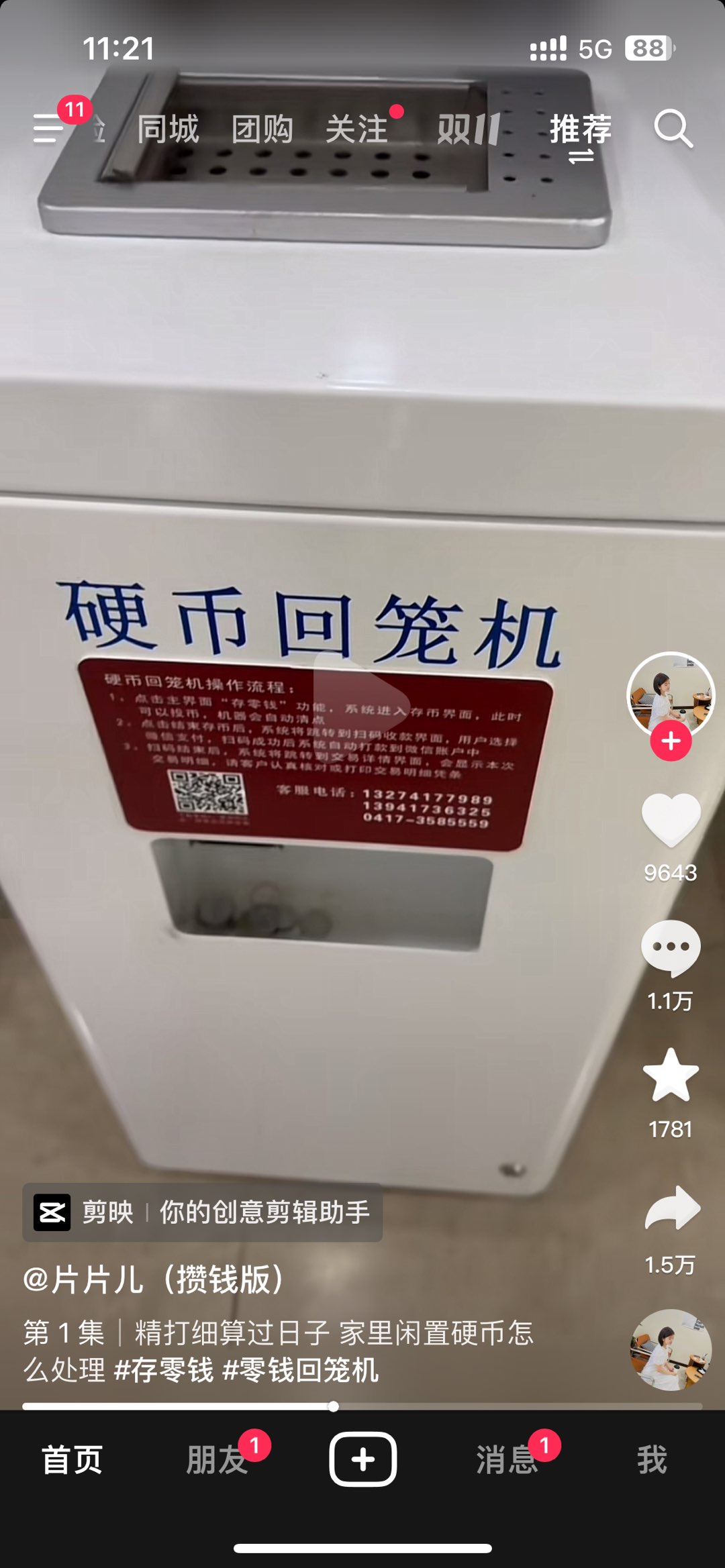Select the 推荐 tab
This screenshot has height=1568, width=725.
[581, 129]
